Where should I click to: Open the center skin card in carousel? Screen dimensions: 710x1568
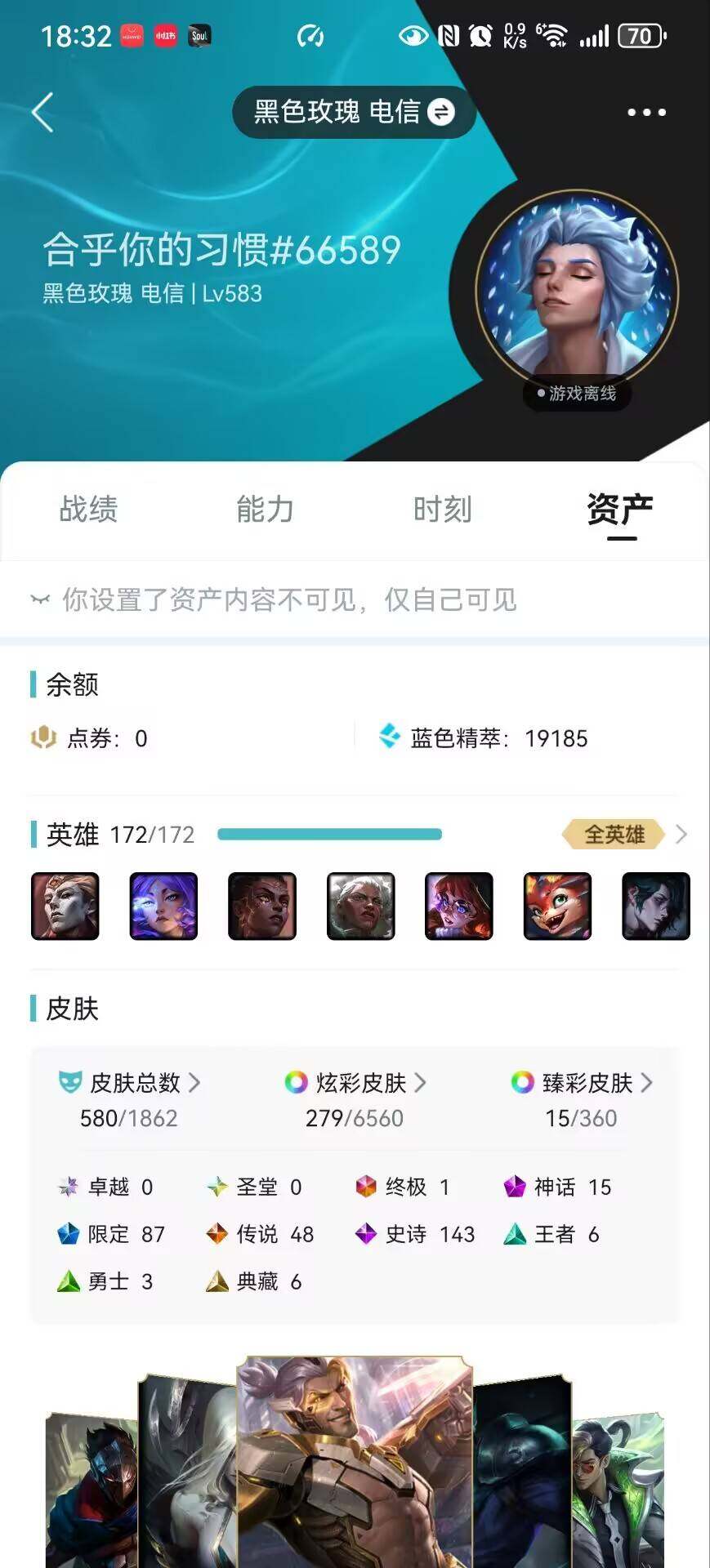coord(355,1462)
